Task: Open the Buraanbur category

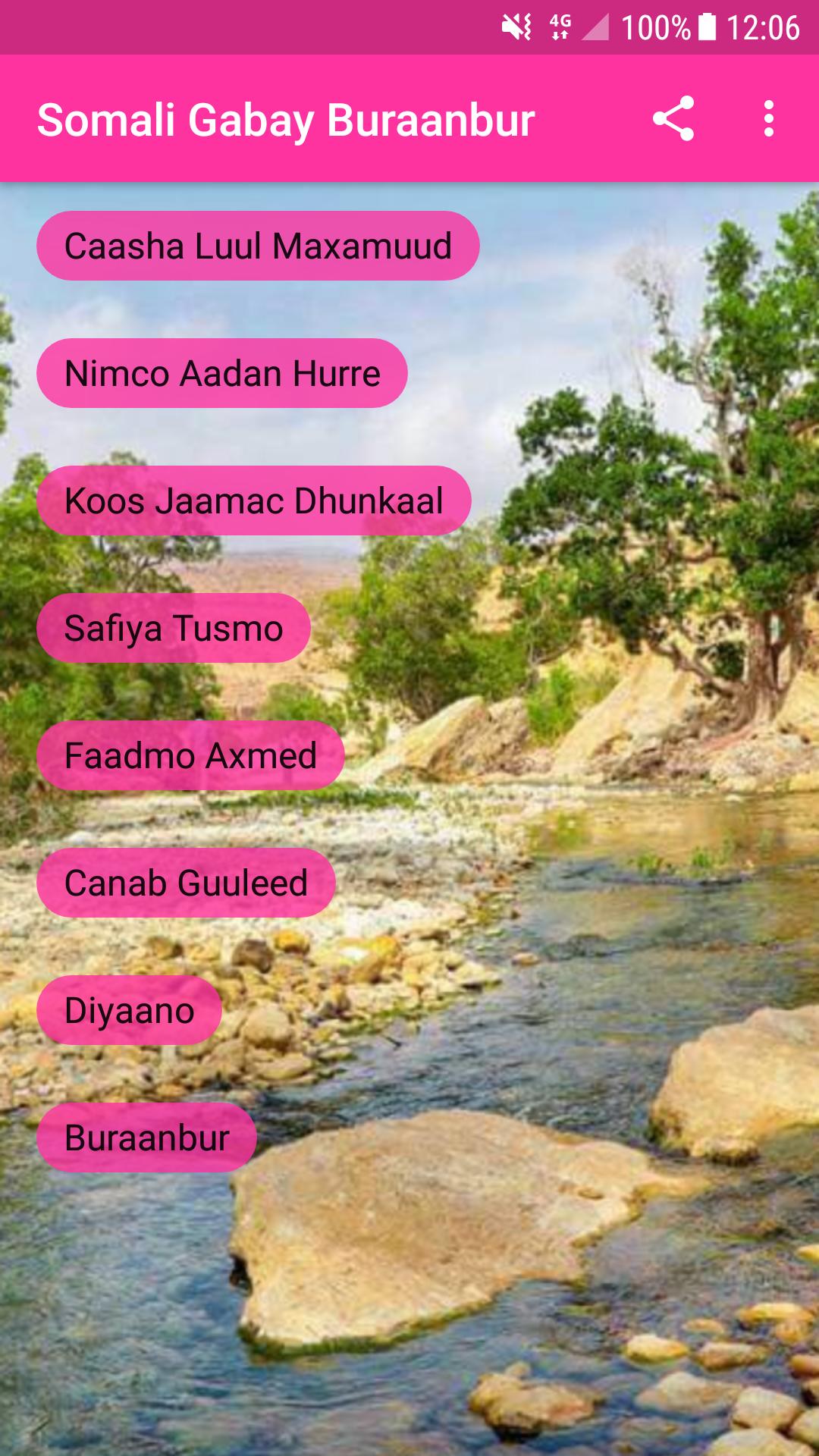Action: (x=146, y=1138)
